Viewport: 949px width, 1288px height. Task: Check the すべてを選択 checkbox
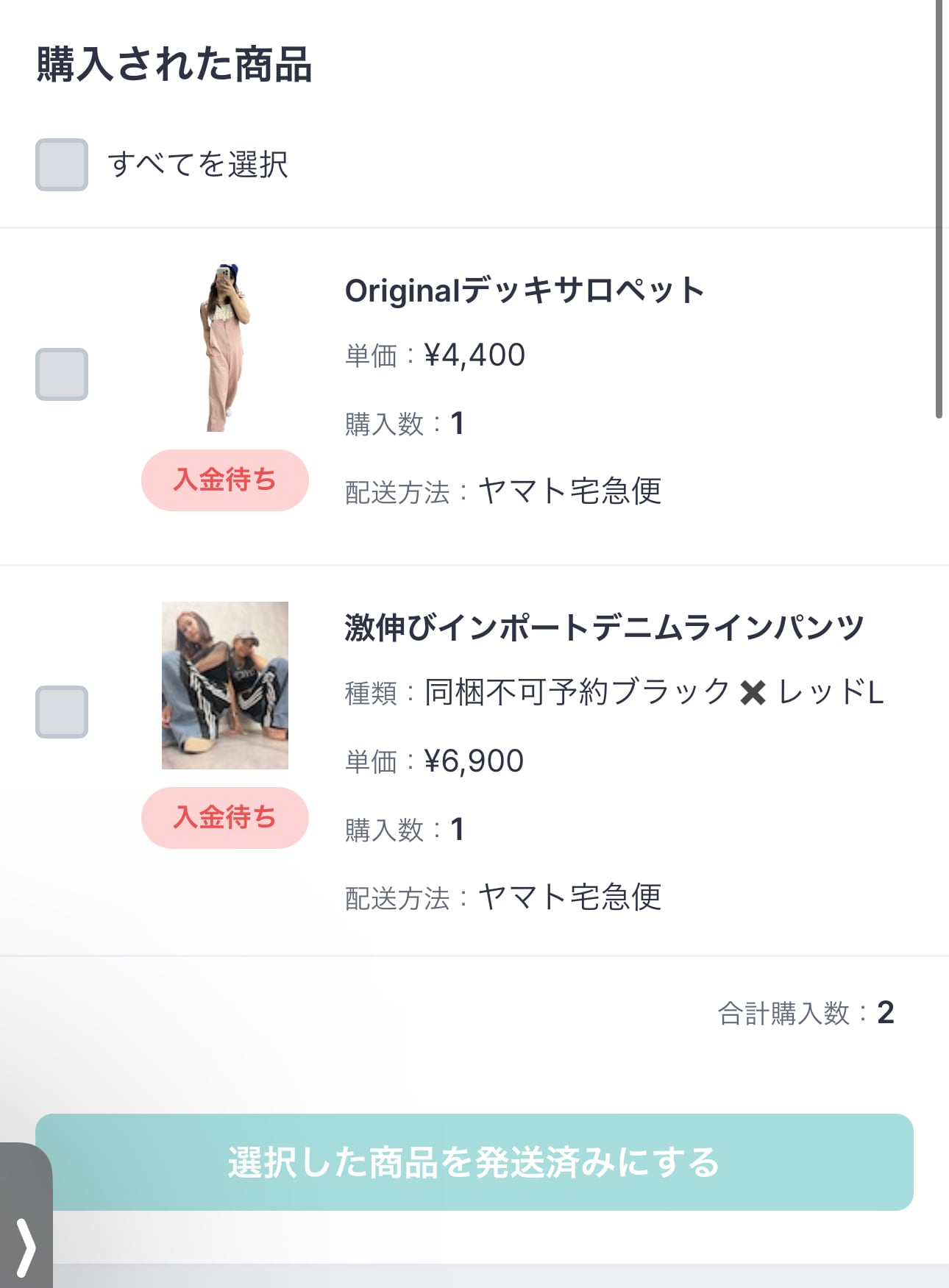pos(62,165)
